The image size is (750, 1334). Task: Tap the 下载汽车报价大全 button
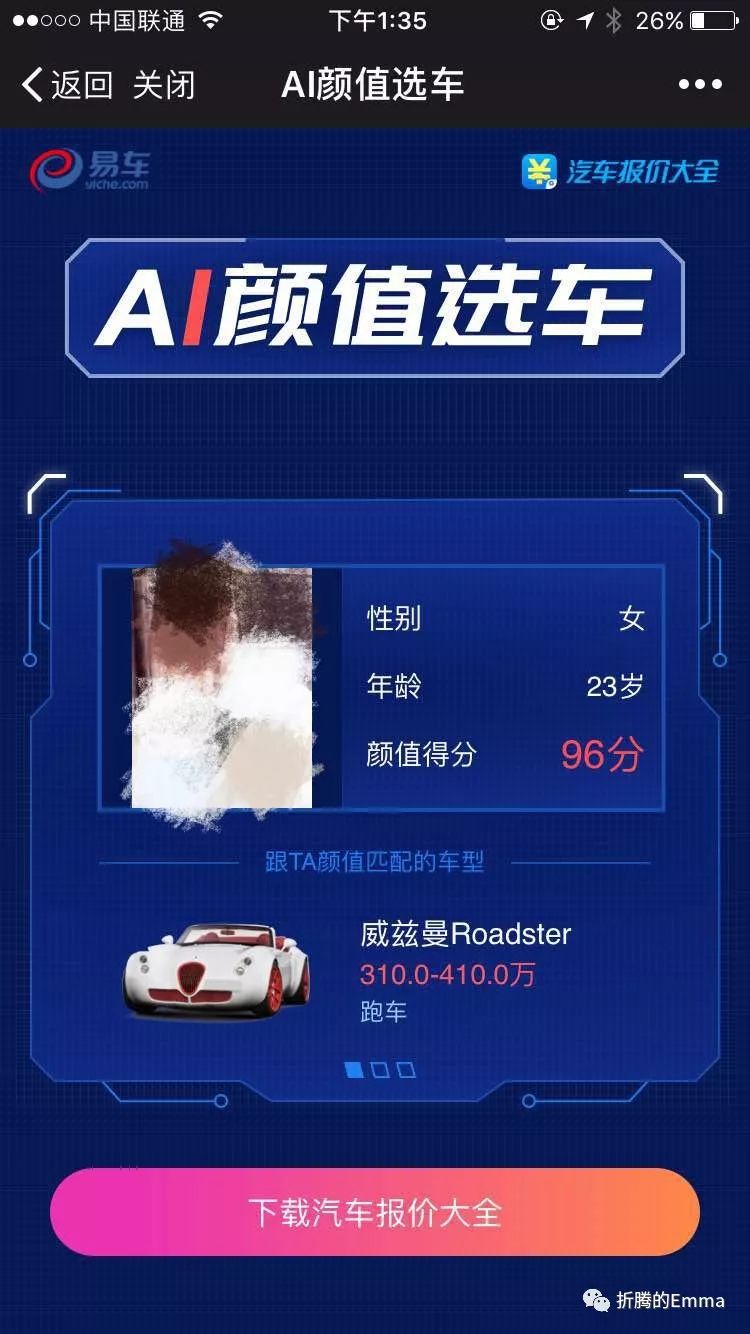click(x=375, y=1212)
